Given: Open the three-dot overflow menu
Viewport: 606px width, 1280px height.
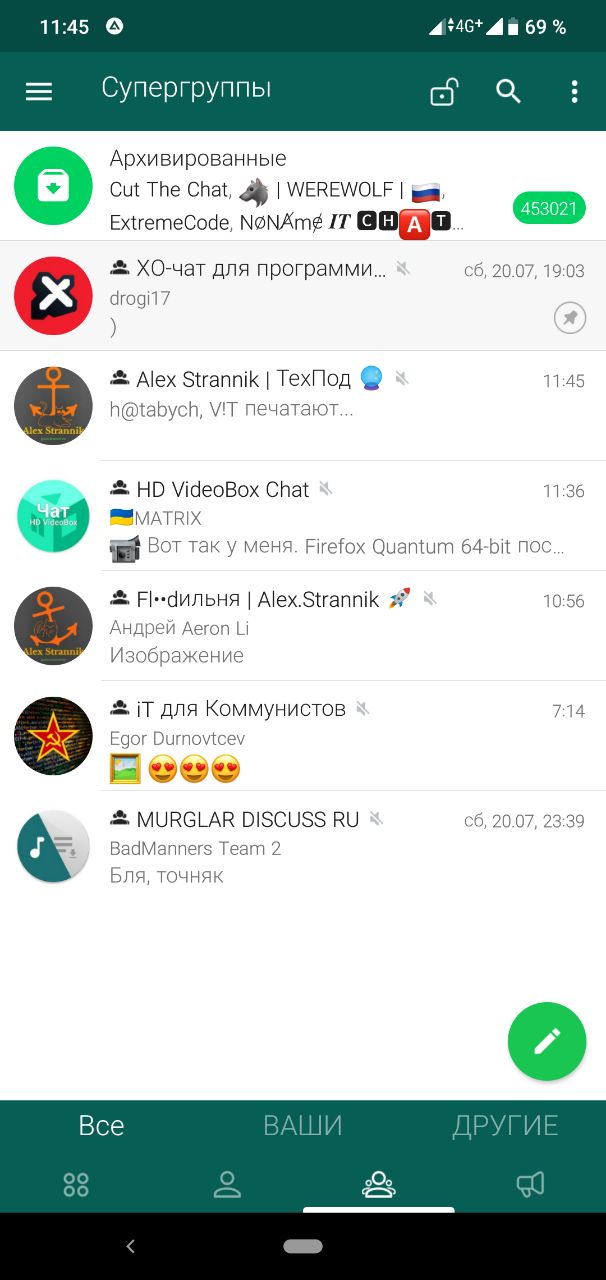Looking at the screenshot, I should pyautogui.click(x=574, y=92).
